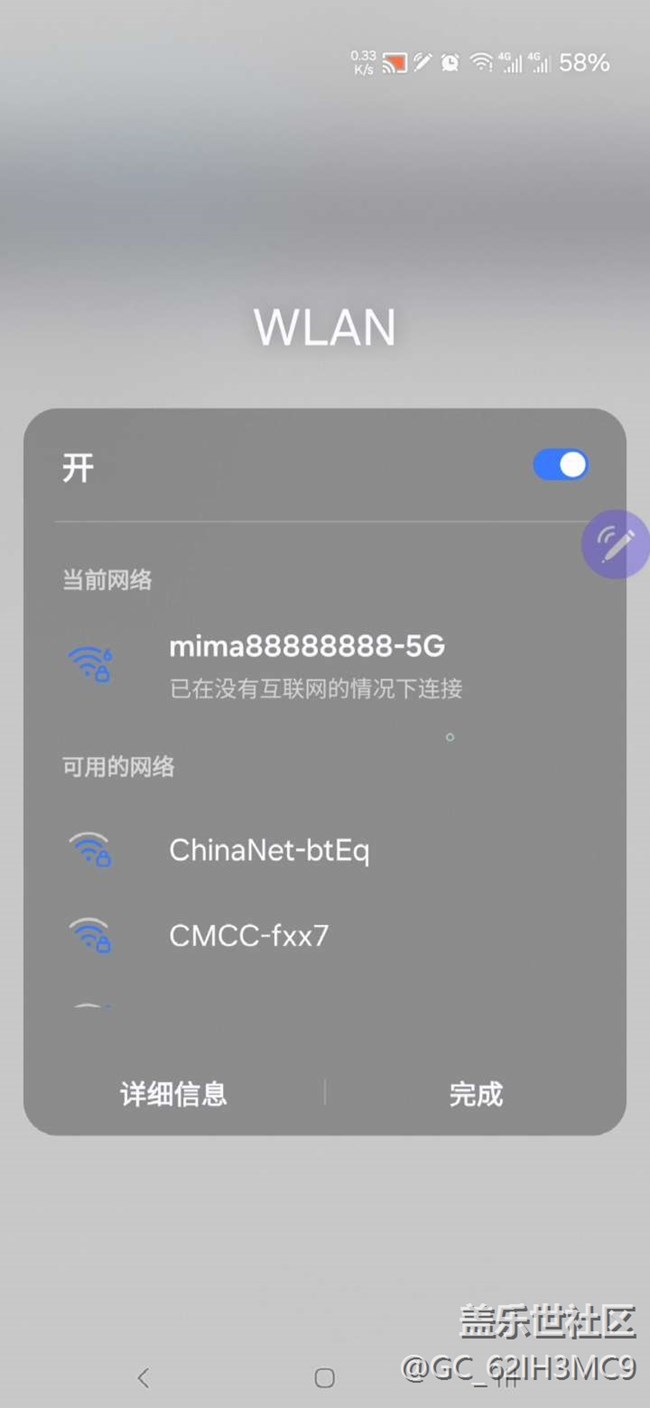
Task: Connect to ChinaNet-btEq network
Action: tap(269, 851)
